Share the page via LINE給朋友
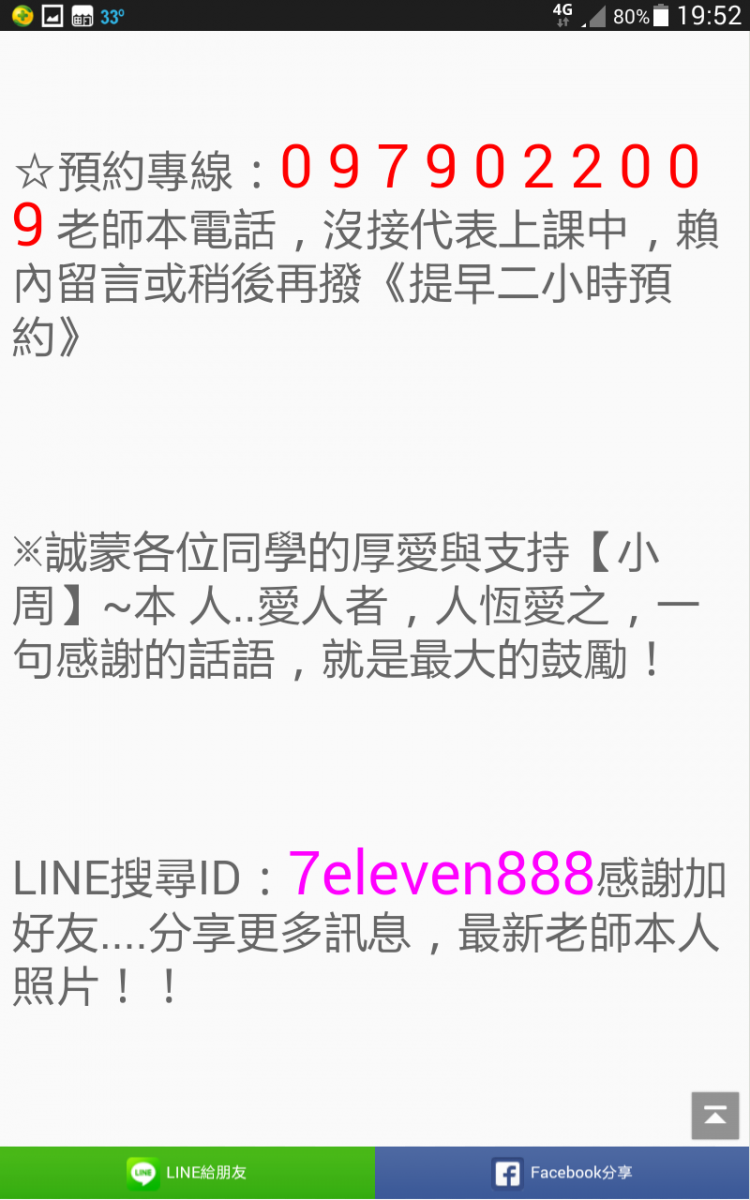Viewport: 750px width, 1200px height. click(x=187, y=1173)
